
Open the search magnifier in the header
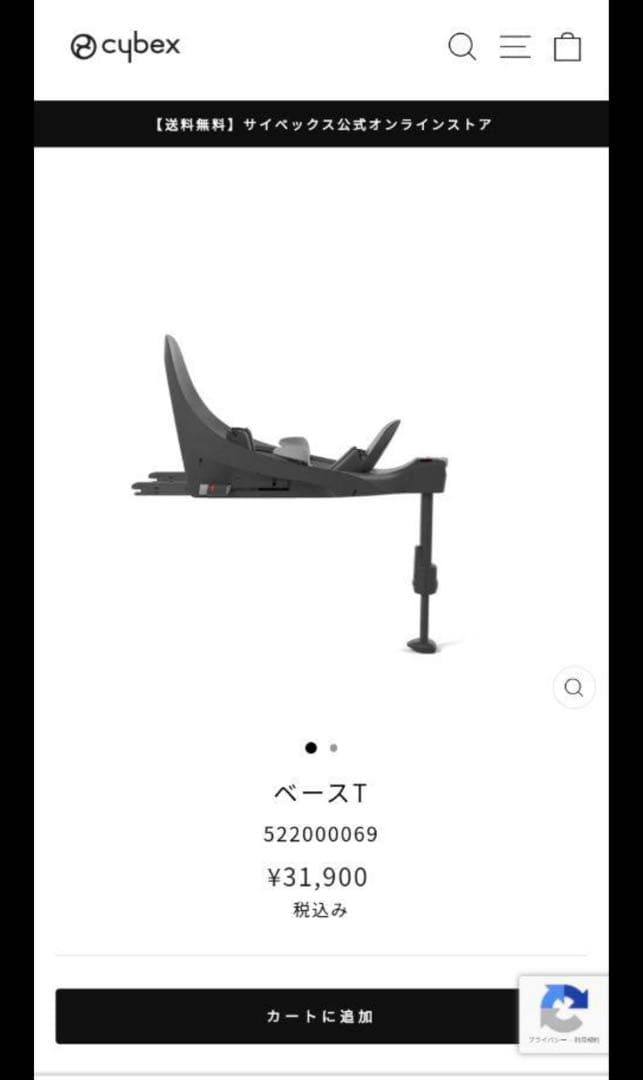pyautogui.click(x=461, y=47)
